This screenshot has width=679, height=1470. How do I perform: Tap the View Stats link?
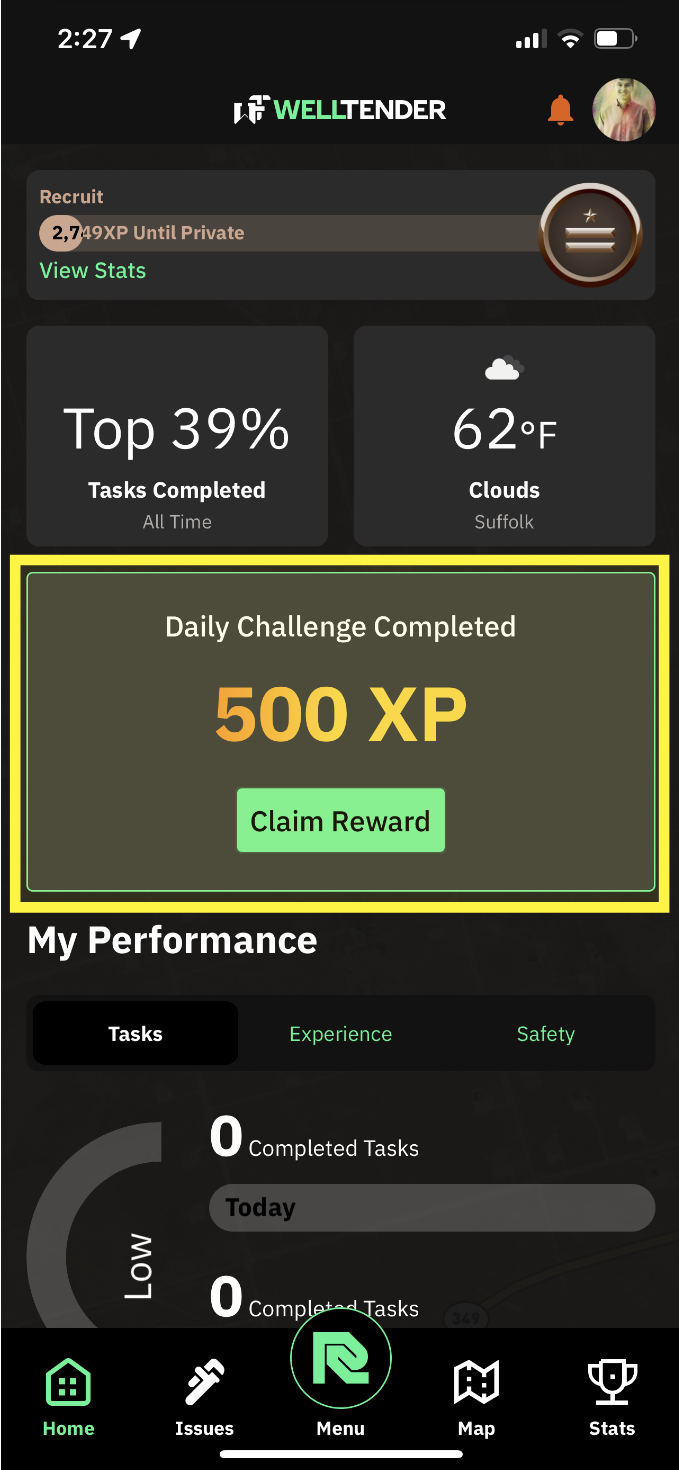[92, 271]
